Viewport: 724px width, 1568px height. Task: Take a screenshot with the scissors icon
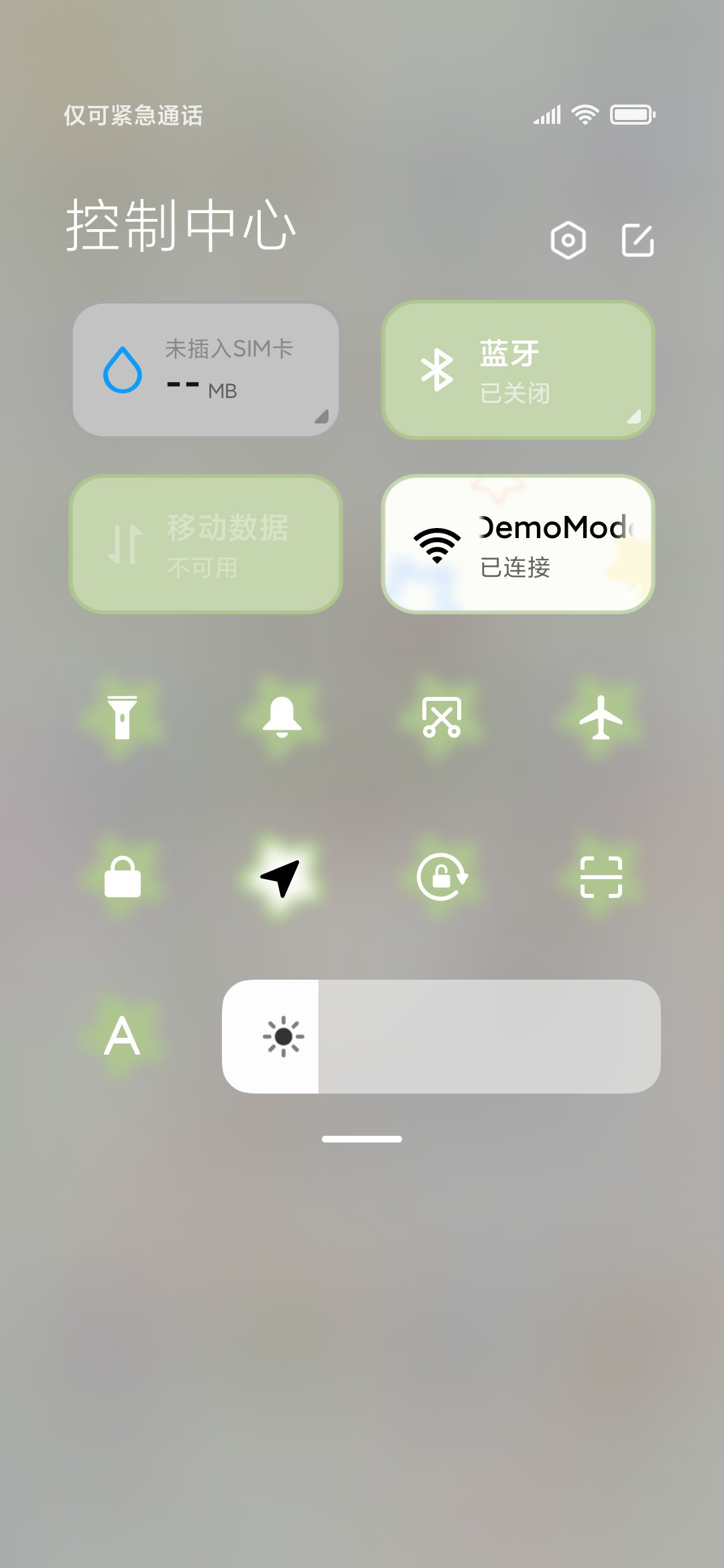click(442, 717)
